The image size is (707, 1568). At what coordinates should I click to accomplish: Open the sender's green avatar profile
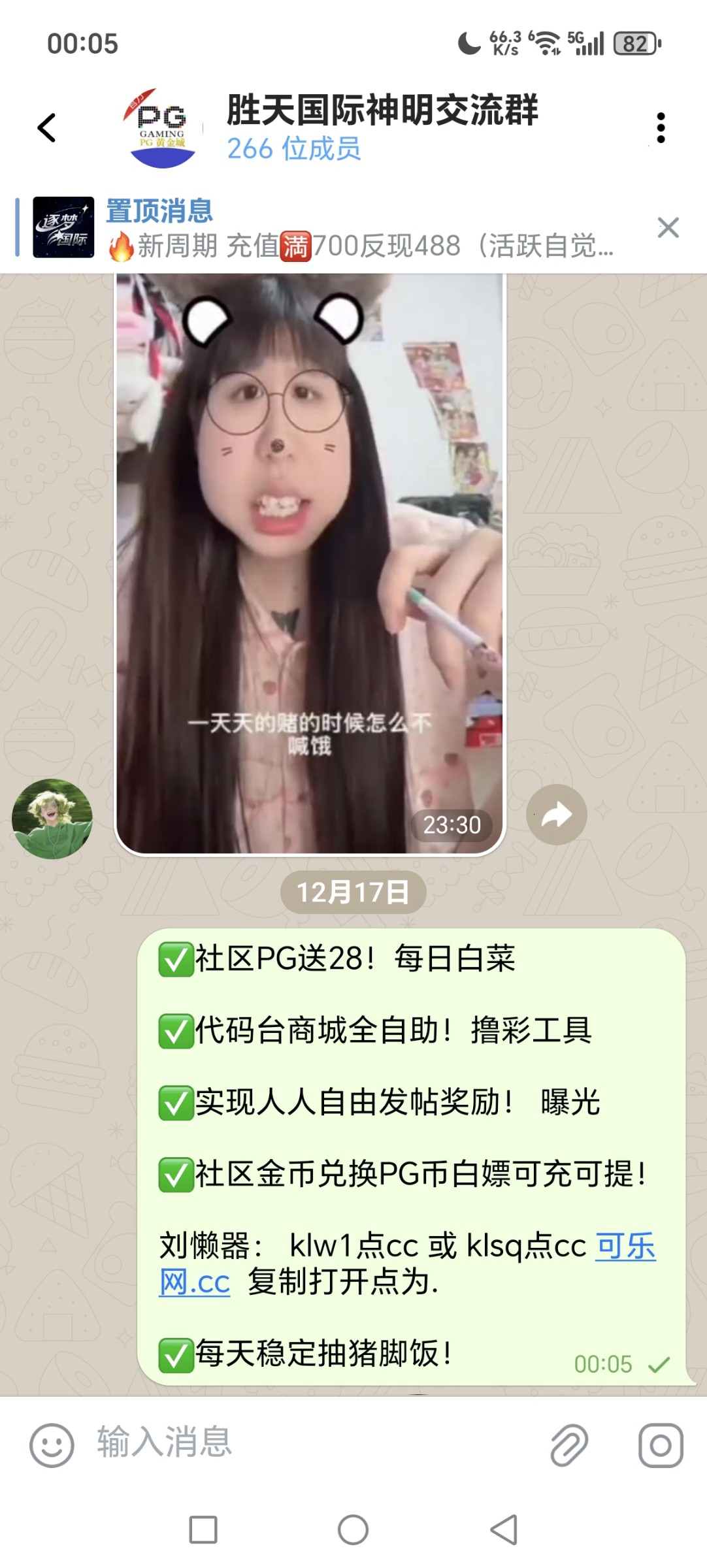pyautogui.click(x=52, y=819)
